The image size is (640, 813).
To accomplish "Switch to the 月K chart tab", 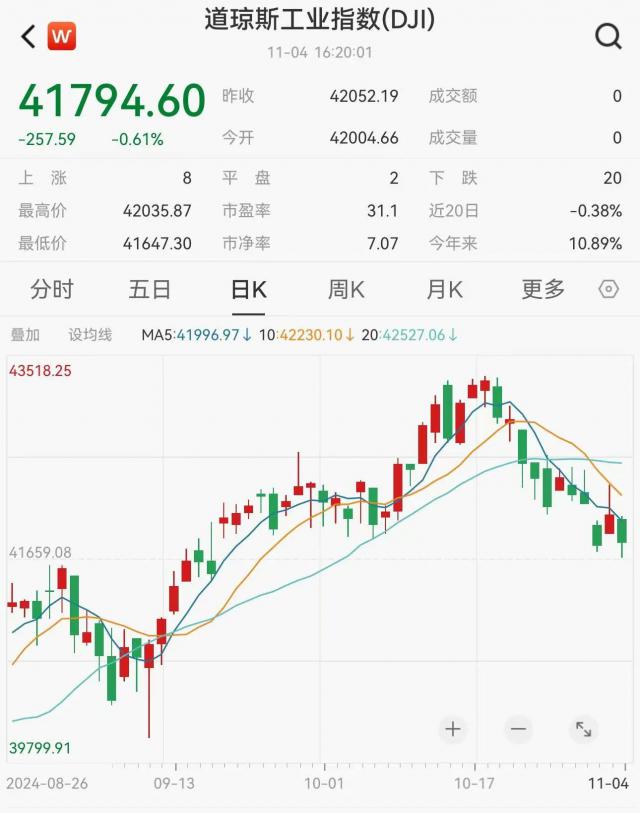I will 444,290.
